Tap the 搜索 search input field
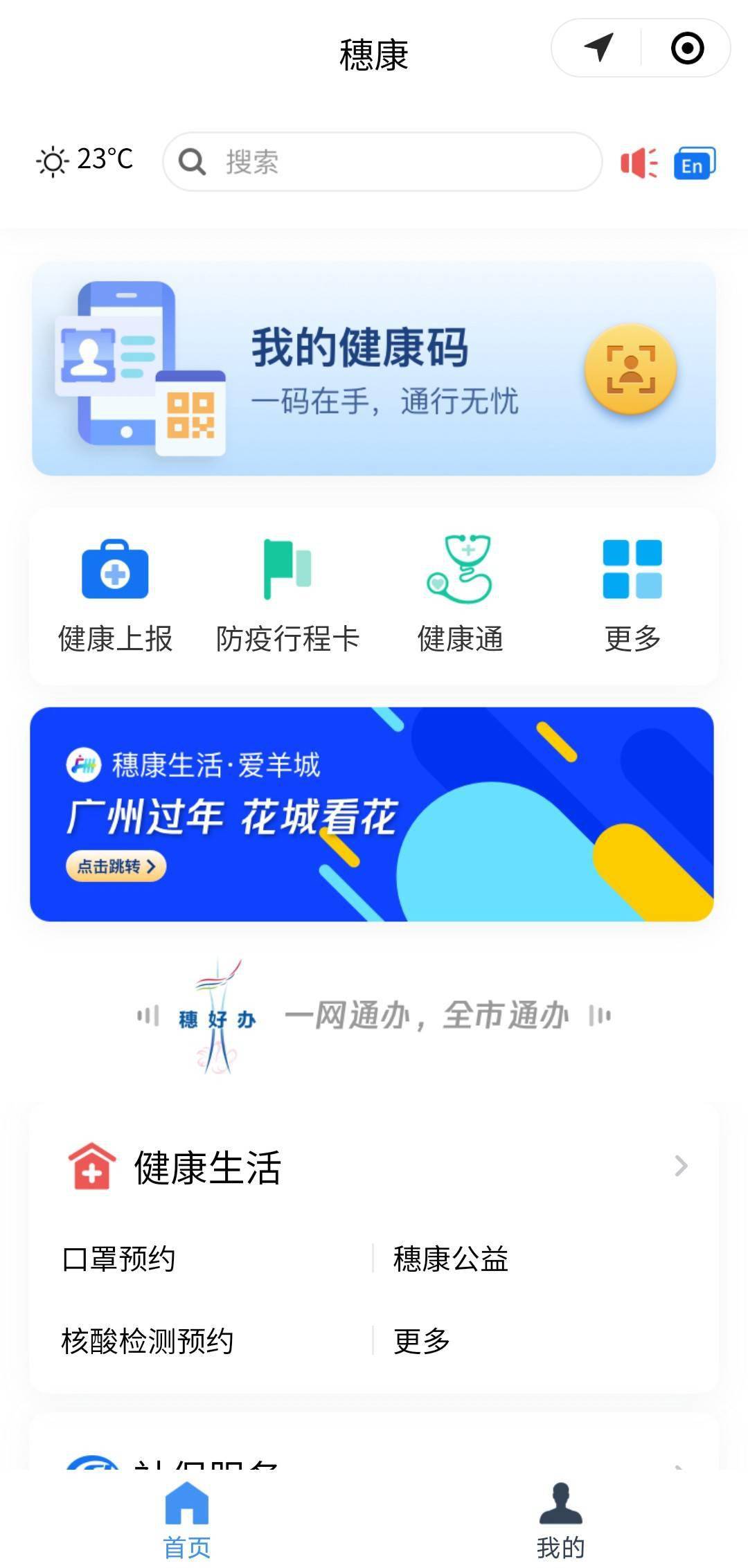 tap(381, 162)
